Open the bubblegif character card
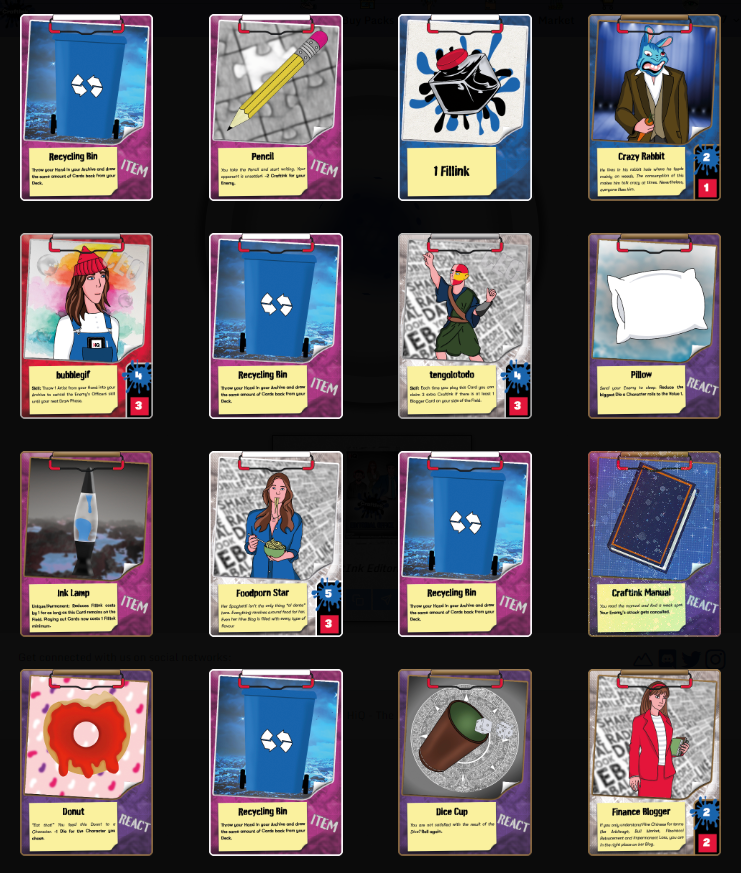 (87, 326)
